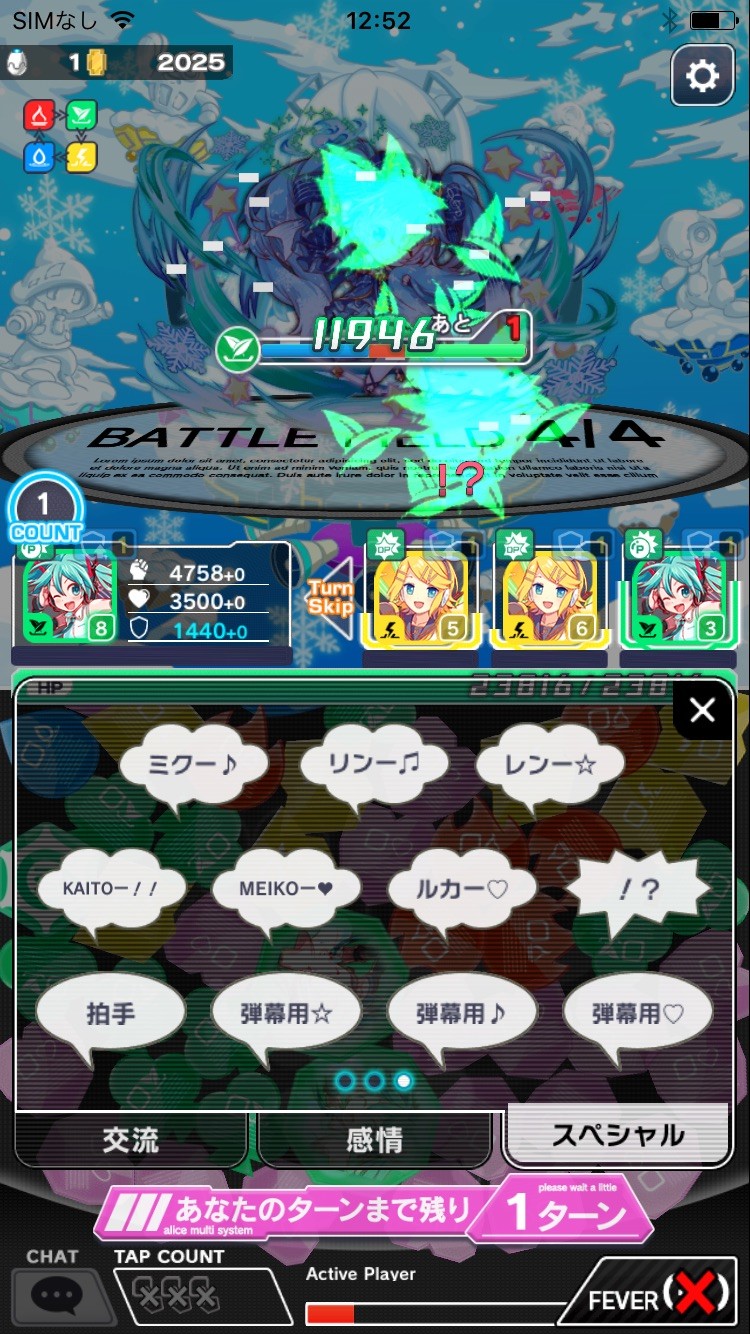Image resolution: width=750 pixels, height=1334 pixels.
Task: Tap the Turn Skip button
Action: click(329, 598)
